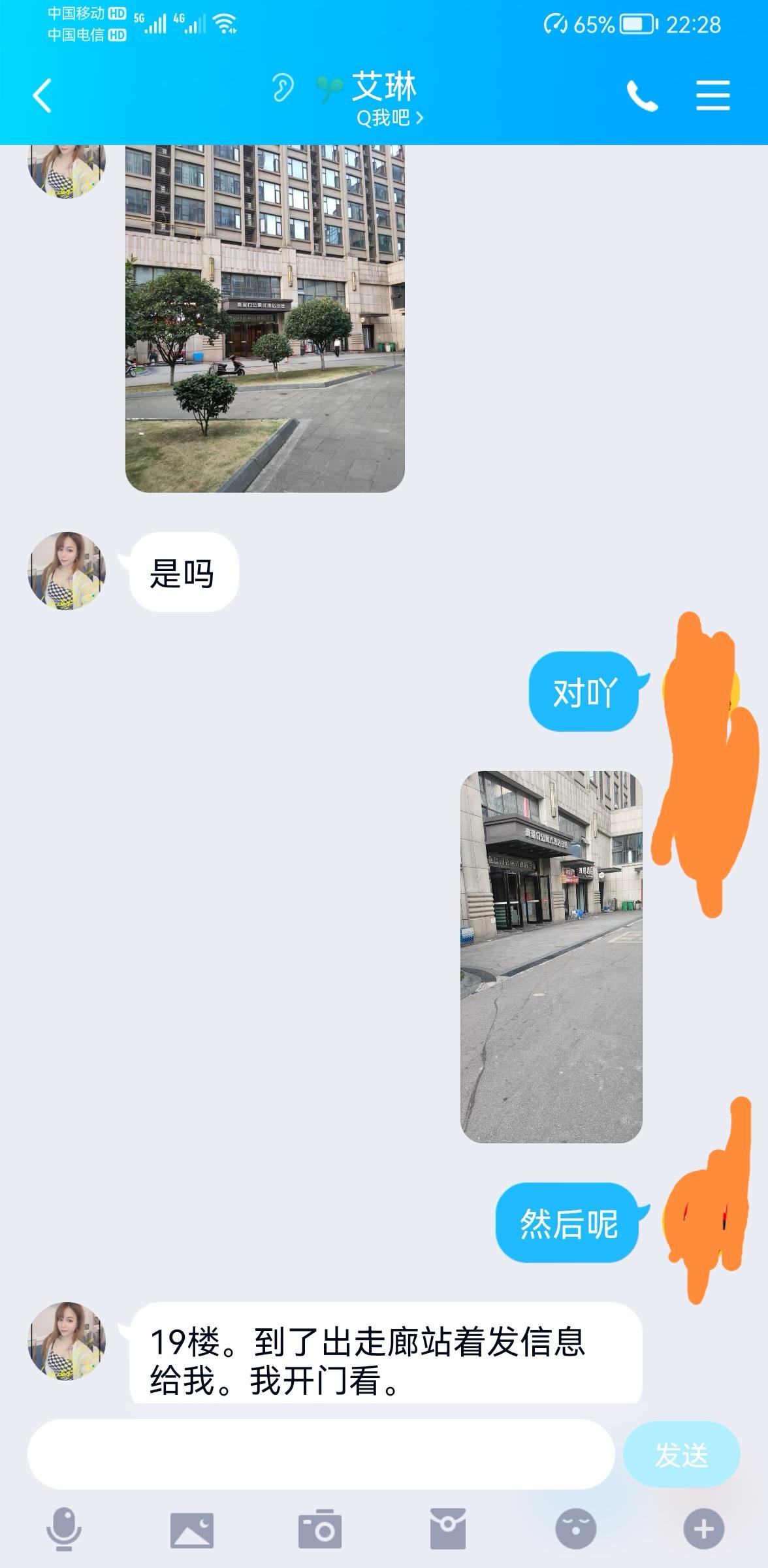
Task: Open 艾琳's status 'Q我吧'
Action: point(389,118)
